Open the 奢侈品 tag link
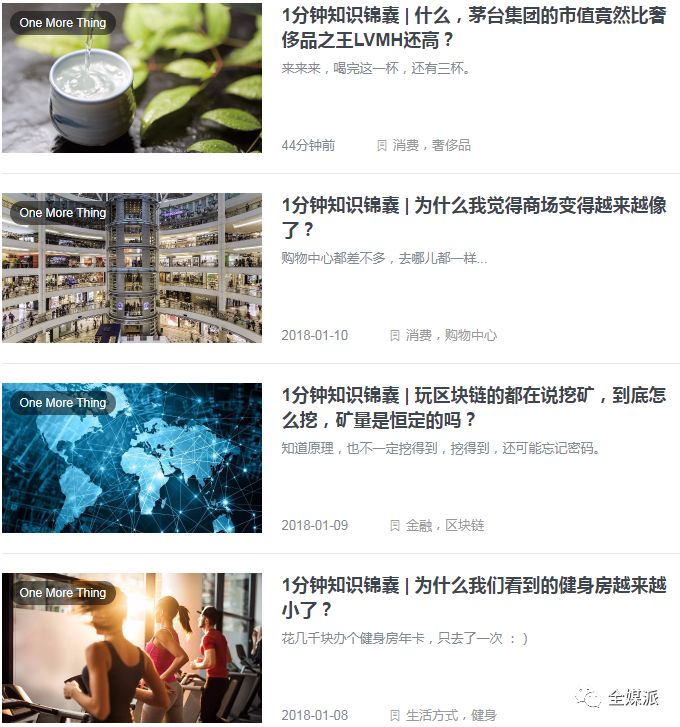This screenshot has height=727, width=680. (x=451, y=145)
